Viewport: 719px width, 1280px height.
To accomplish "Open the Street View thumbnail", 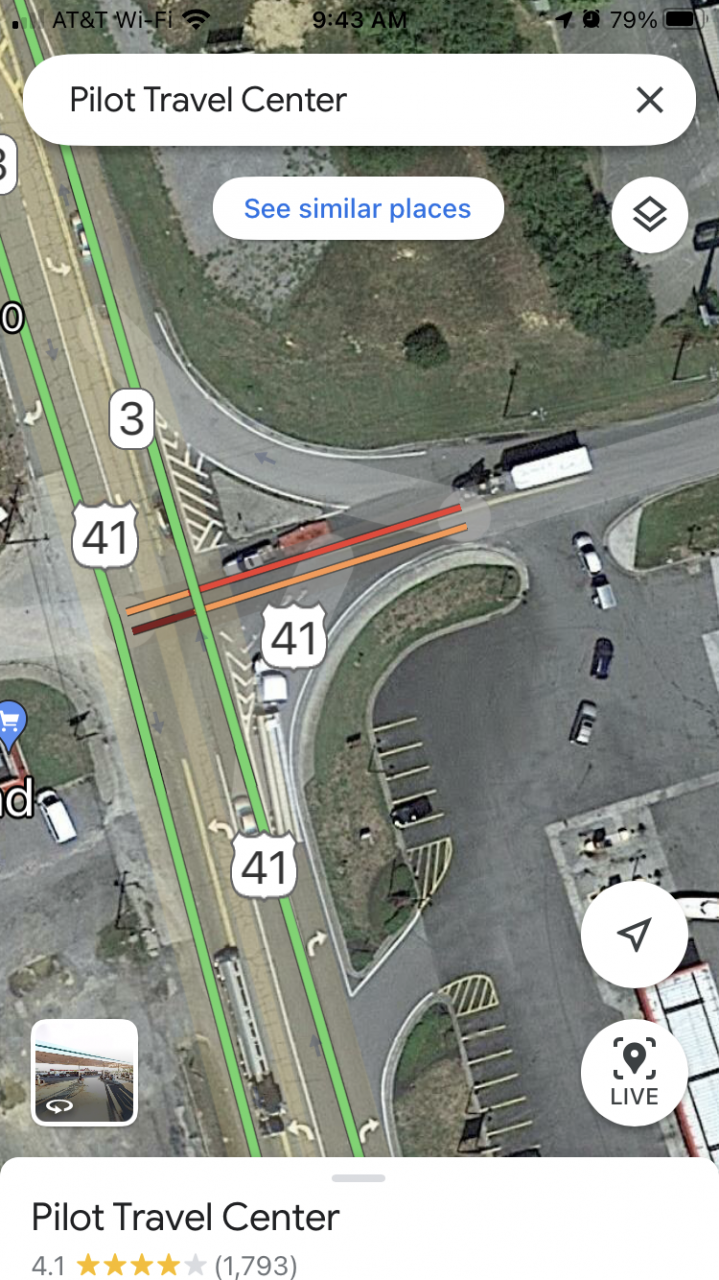I will point(85,1072).
